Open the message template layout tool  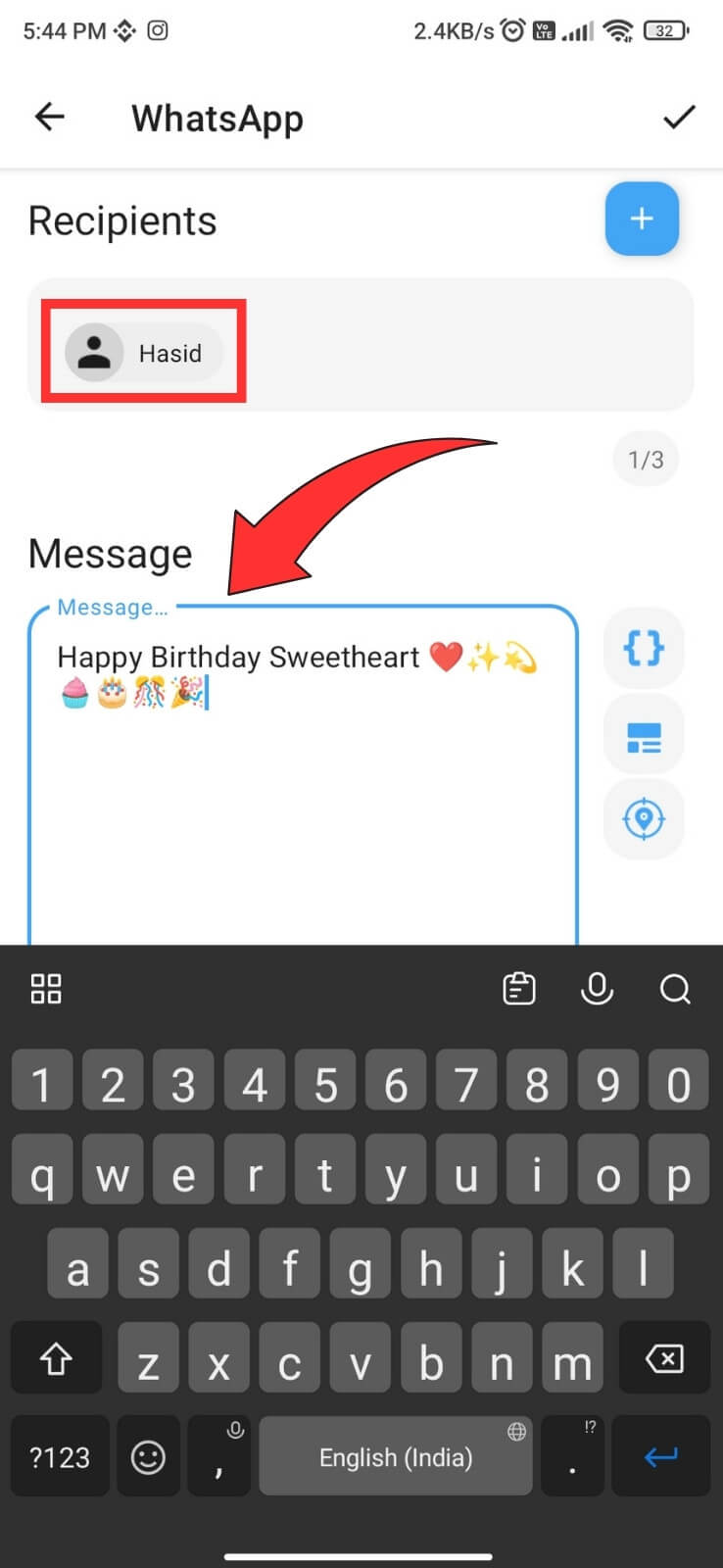(x=643, y=734)
